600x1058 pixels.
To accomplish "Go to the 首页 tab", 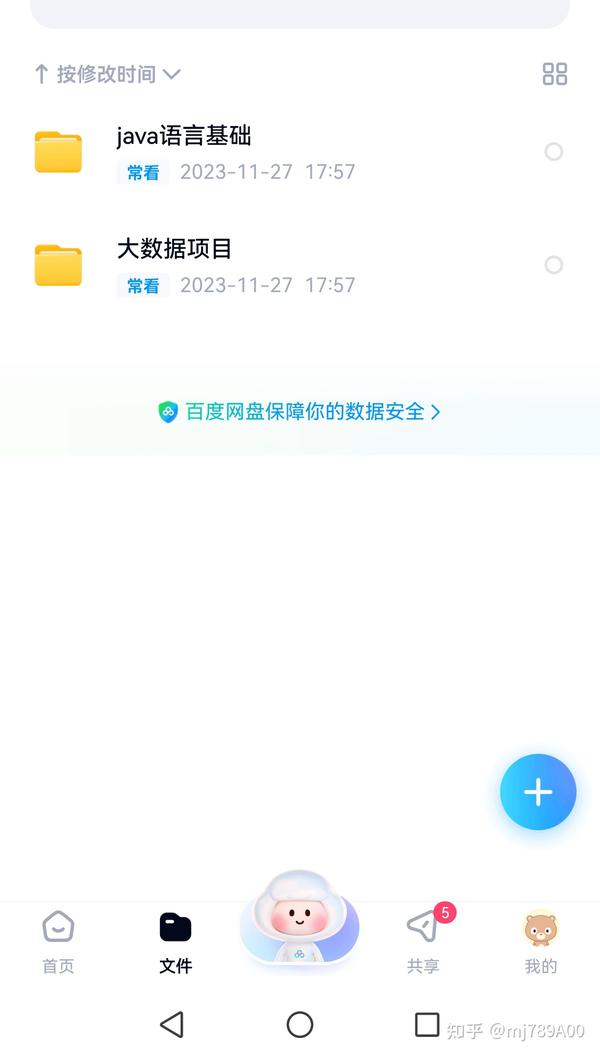I will [x=58, y=942].
